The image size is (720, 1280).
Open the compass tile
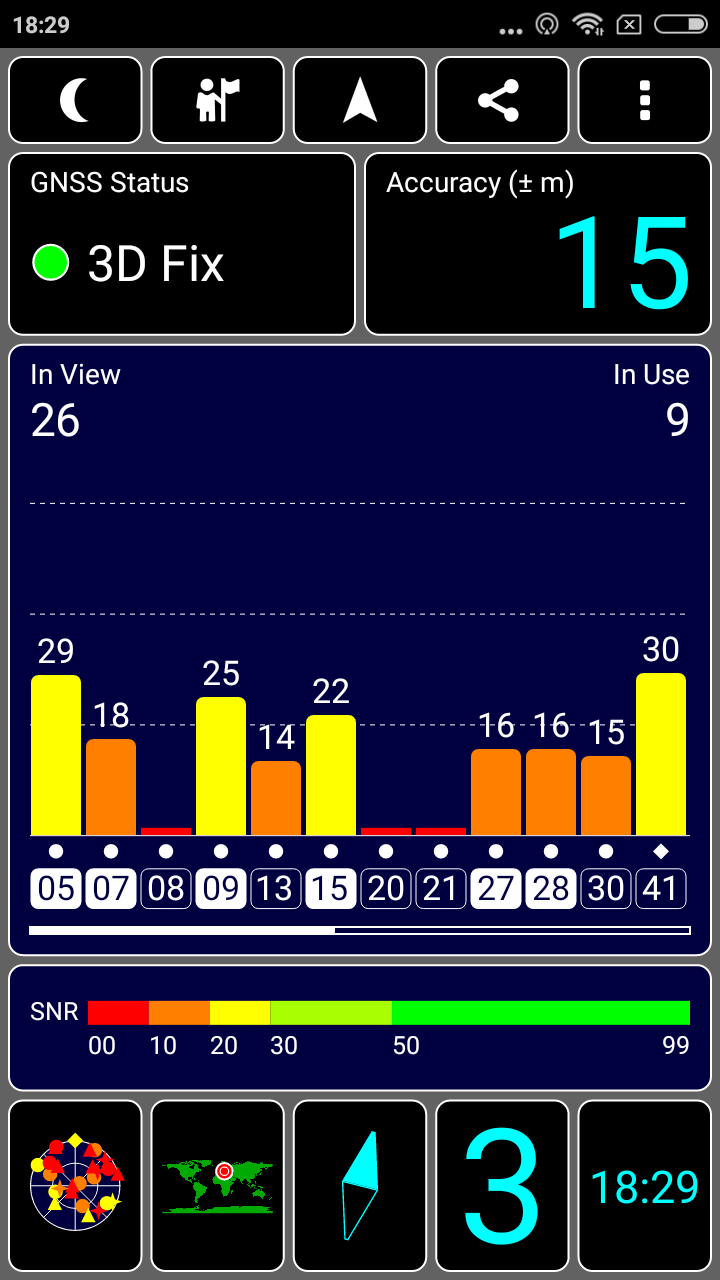coord(360,1186)
